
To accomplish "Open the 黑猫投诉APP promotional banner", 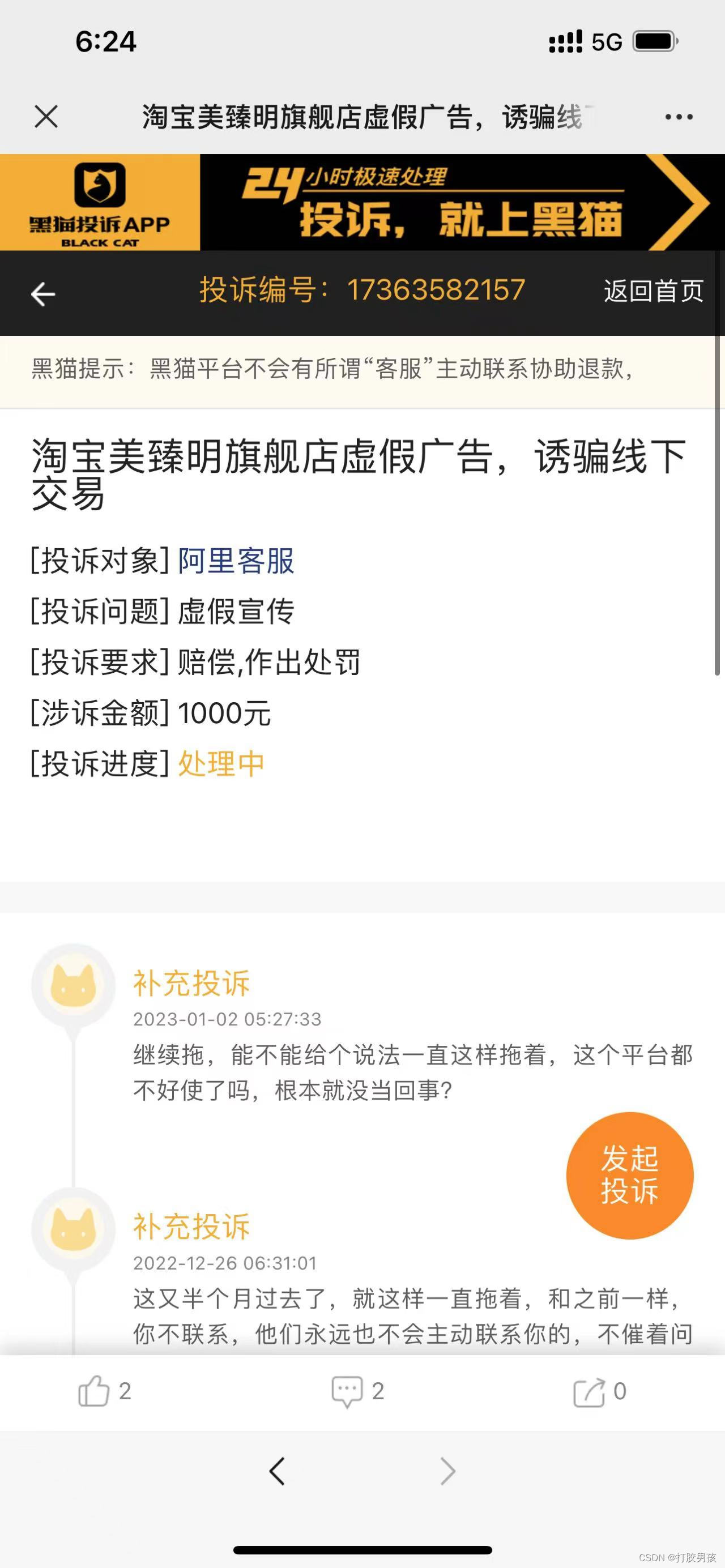I will click(x=362, y=203).
